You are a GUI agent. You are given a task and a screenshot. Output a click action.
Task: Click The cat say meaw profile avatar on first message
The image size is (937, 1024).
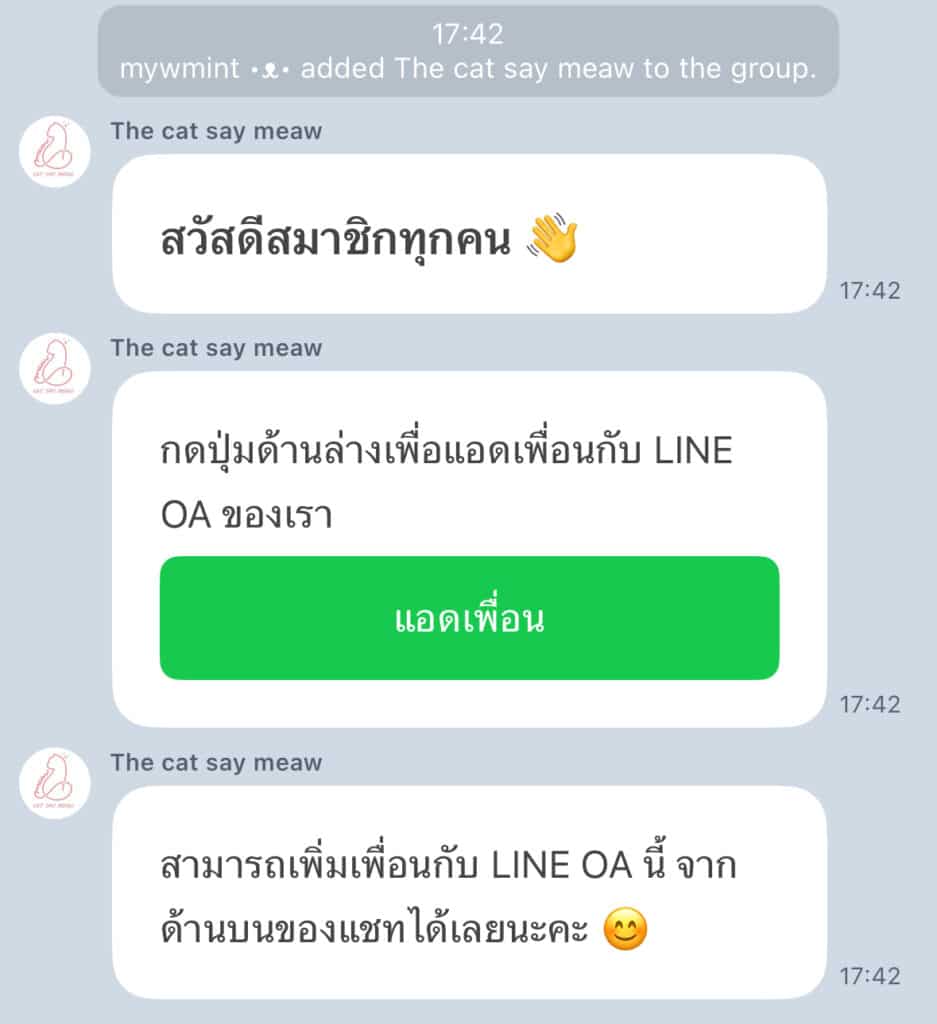coord(56,153)
